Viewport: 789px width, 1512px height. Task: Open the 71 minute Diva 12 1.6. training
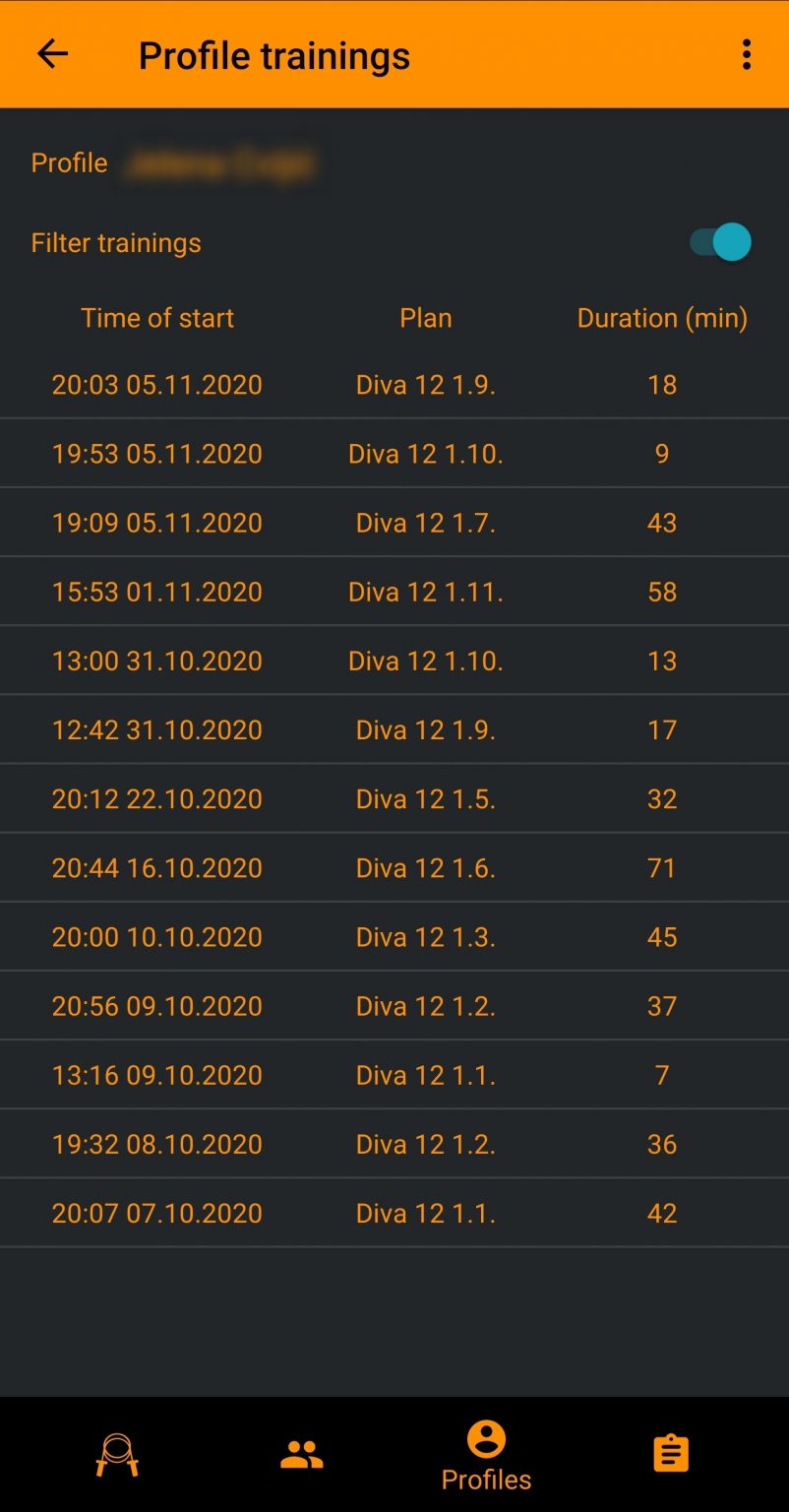394,867
